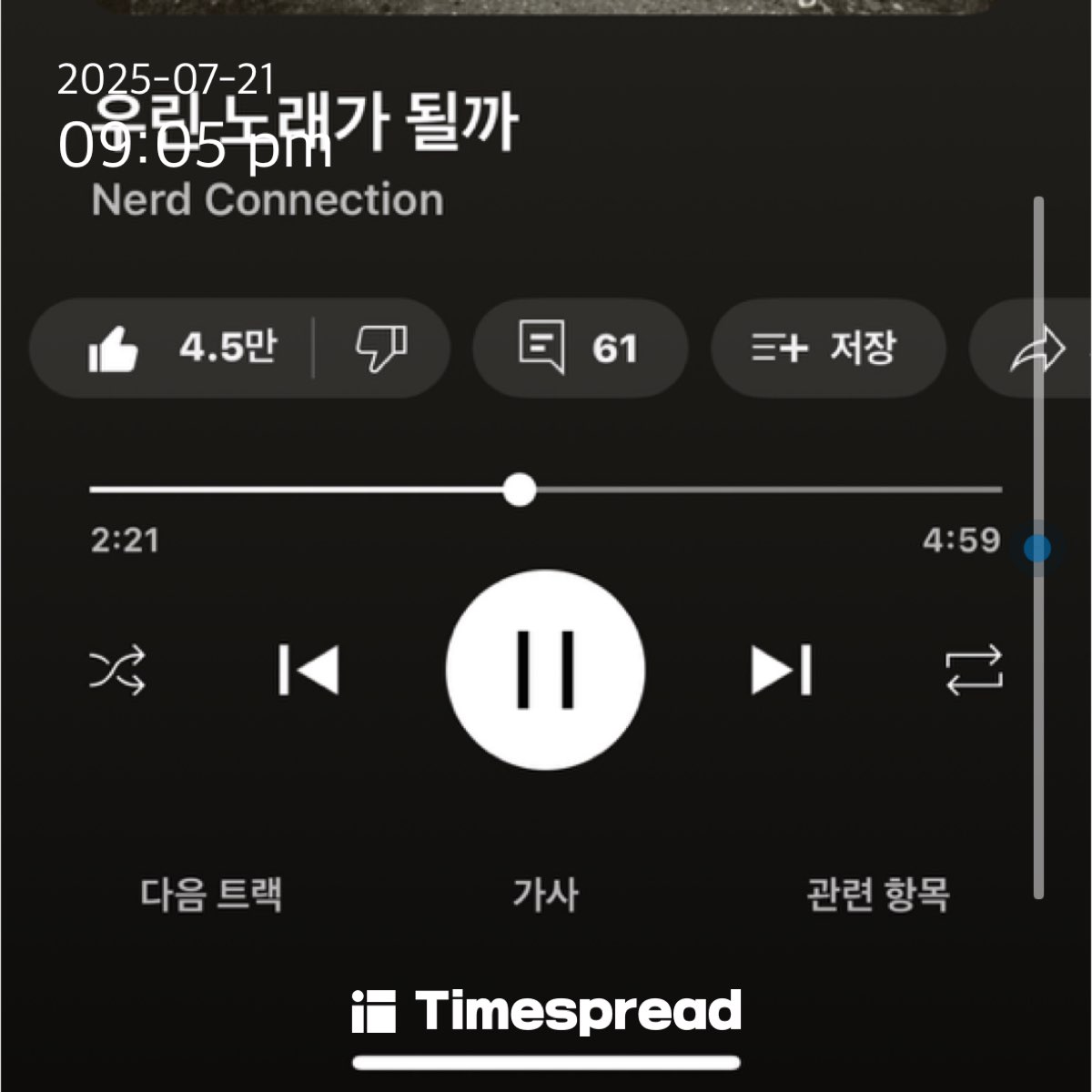
Task: Share this song via the arrow icon
Action: (1036, 349)
